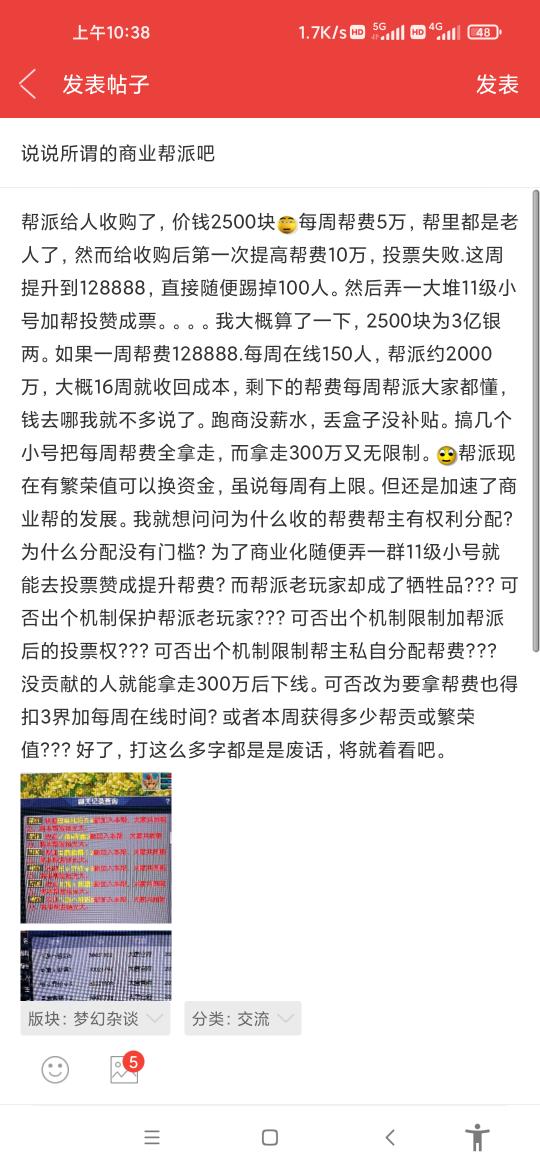Open the emoji picker
This screenshot has width=540, height=1170.
(55, 1070)
